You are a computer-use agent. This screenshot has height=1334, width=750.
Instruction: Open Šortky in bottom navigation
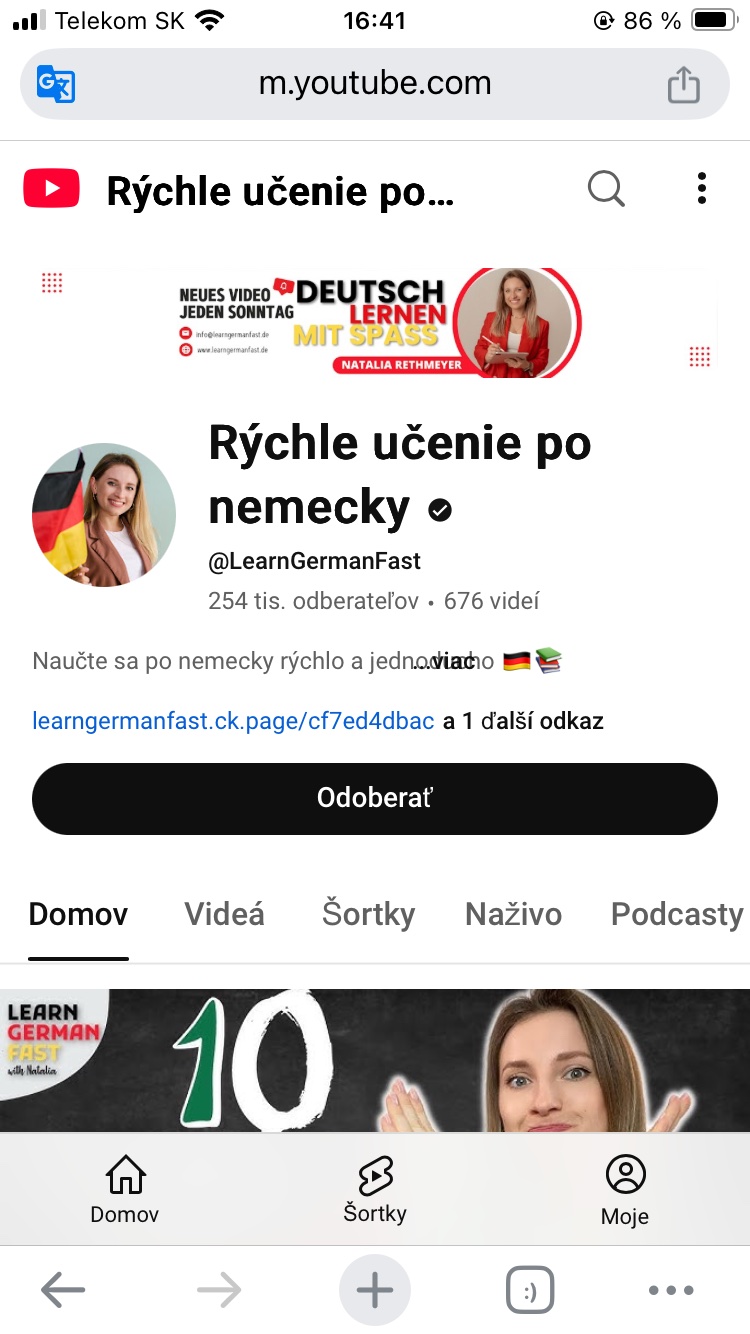pos(375,1190)
